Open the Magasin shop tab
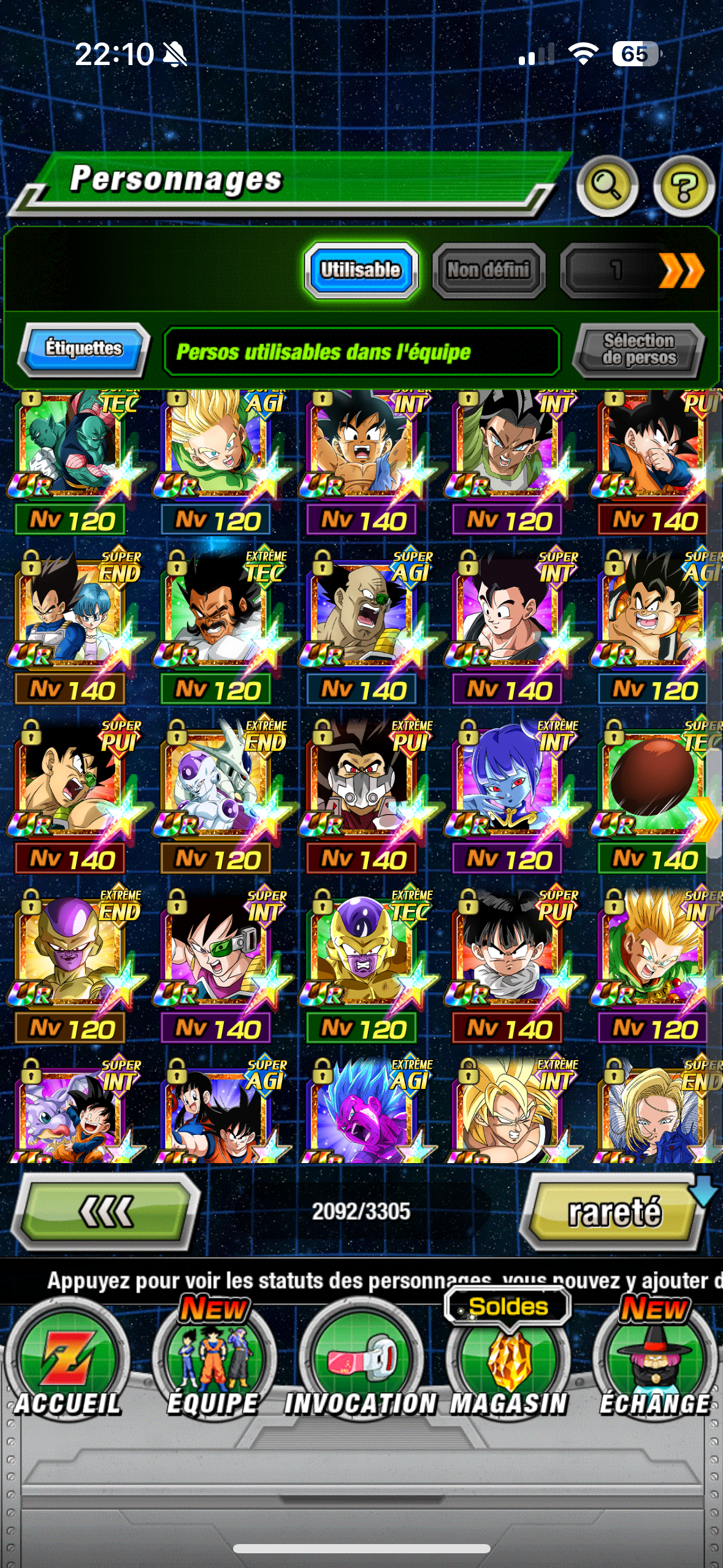This screenshot has width=723, height=1568. click(508, 1368)
